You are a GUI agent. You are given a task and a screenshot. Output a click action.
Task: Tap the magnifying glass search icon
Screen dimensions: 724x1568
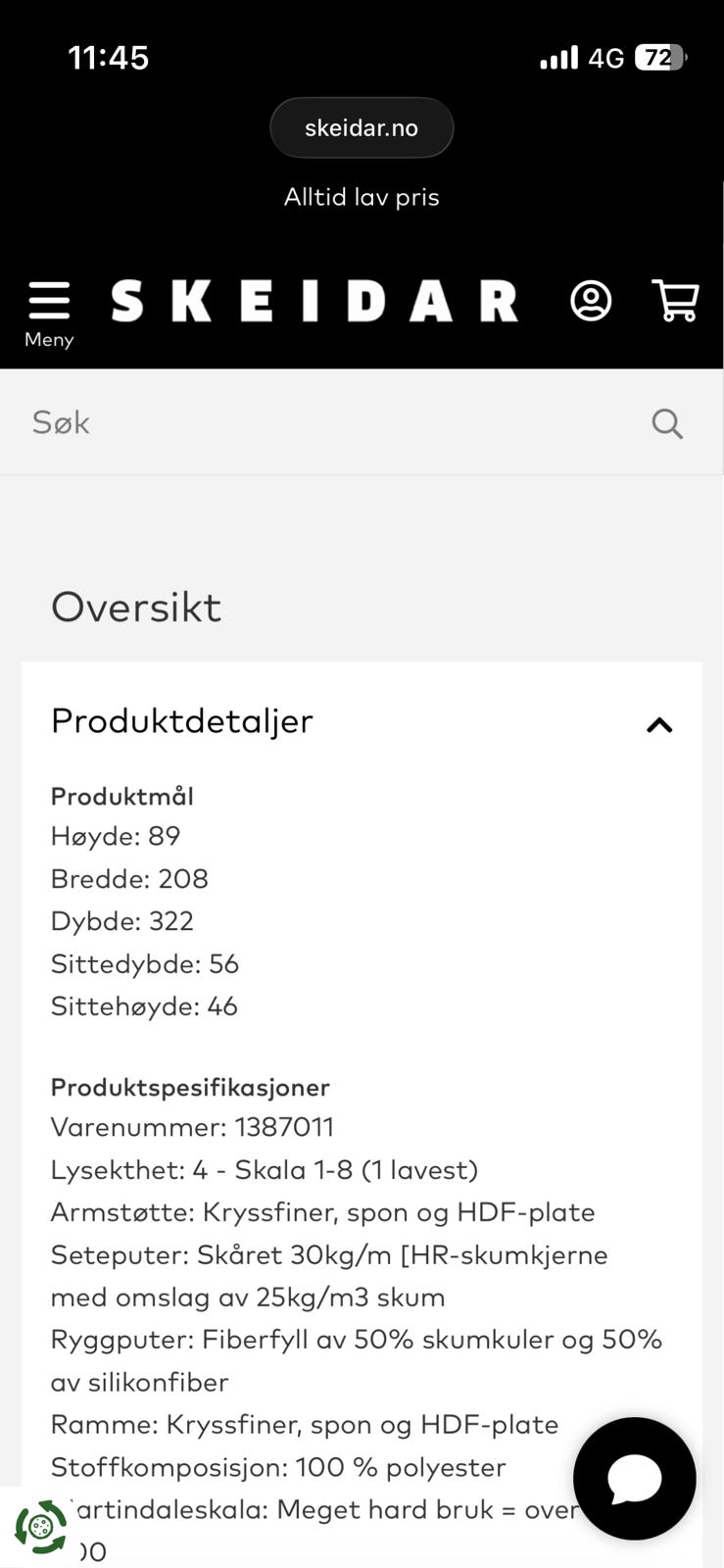[667, 423]
